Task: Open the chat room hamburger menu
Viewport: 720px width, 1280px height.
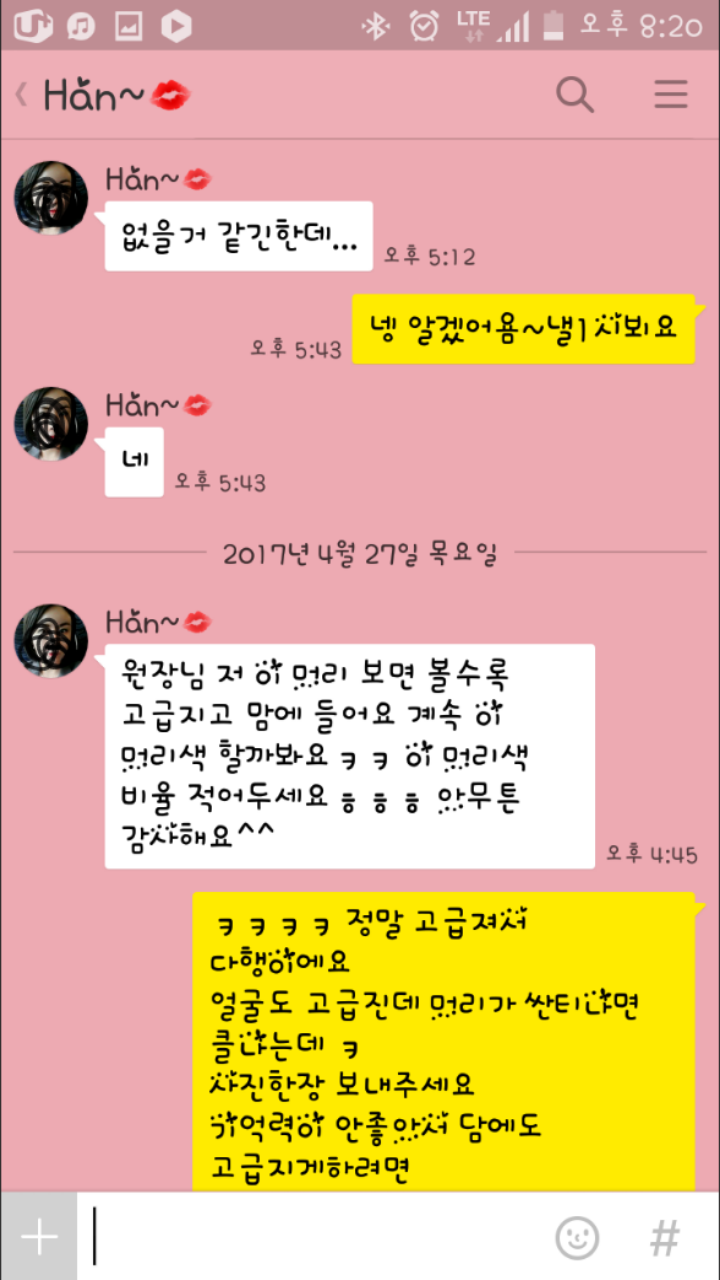Action: 670,95
